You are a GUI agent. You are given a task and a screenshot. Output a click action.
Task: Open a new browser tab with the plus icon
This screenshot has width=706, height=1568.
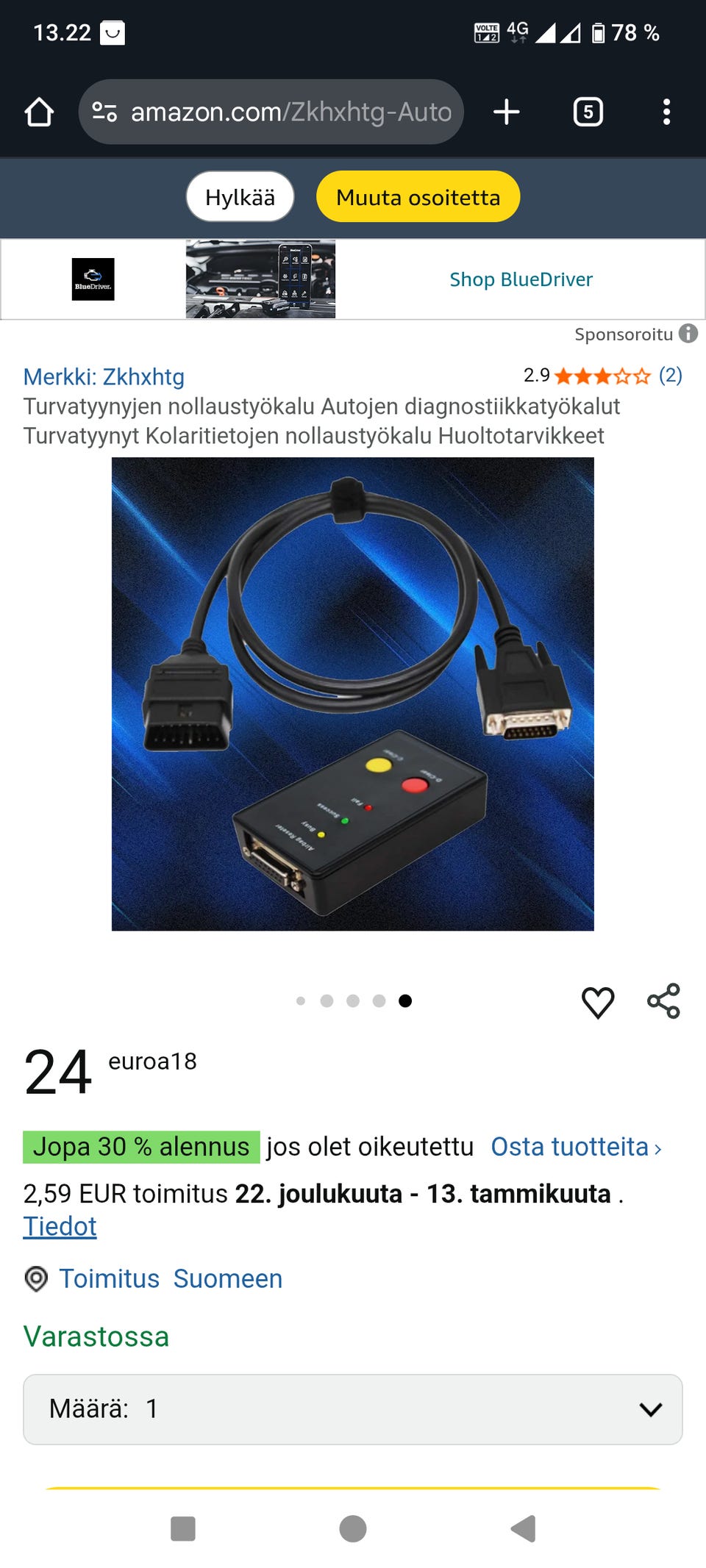507,112
